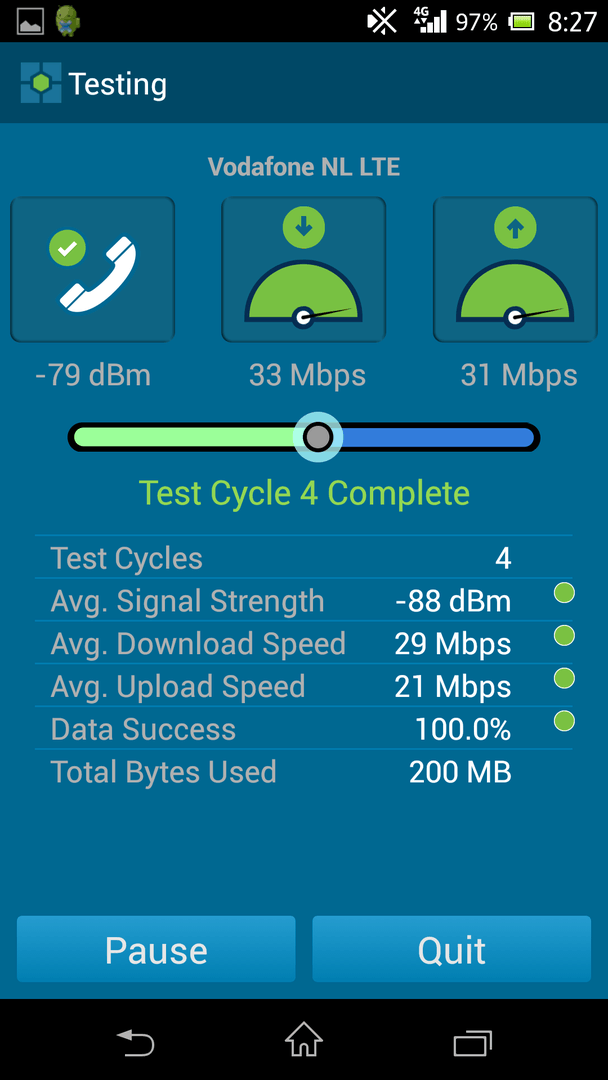Go back using the system back arrow

(135, 1042)
